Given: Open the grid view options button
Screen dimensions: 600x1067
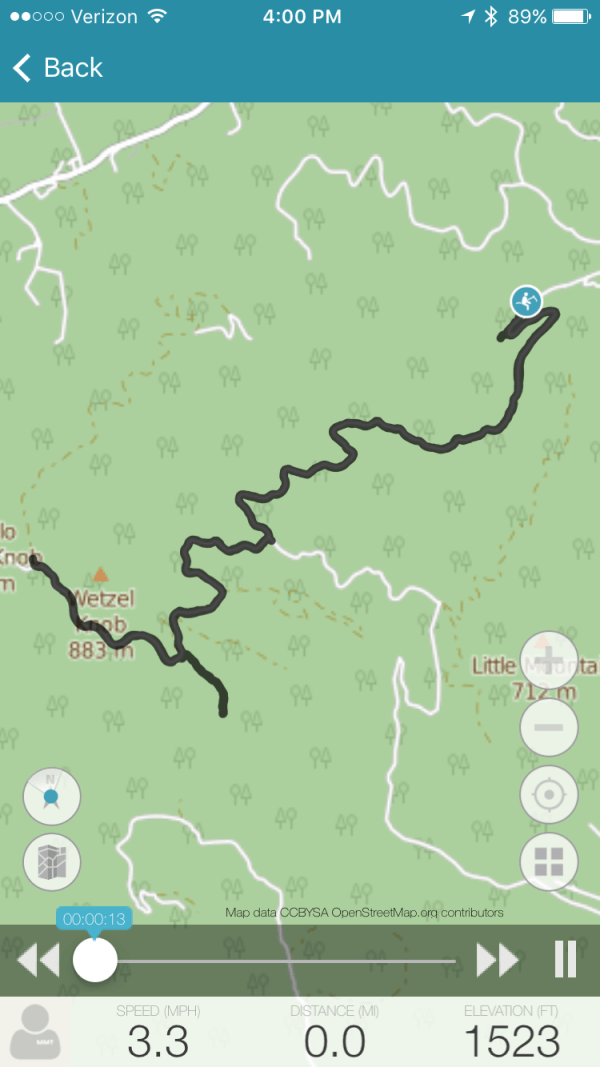Looking at the screenshot, I should [549, 861].
